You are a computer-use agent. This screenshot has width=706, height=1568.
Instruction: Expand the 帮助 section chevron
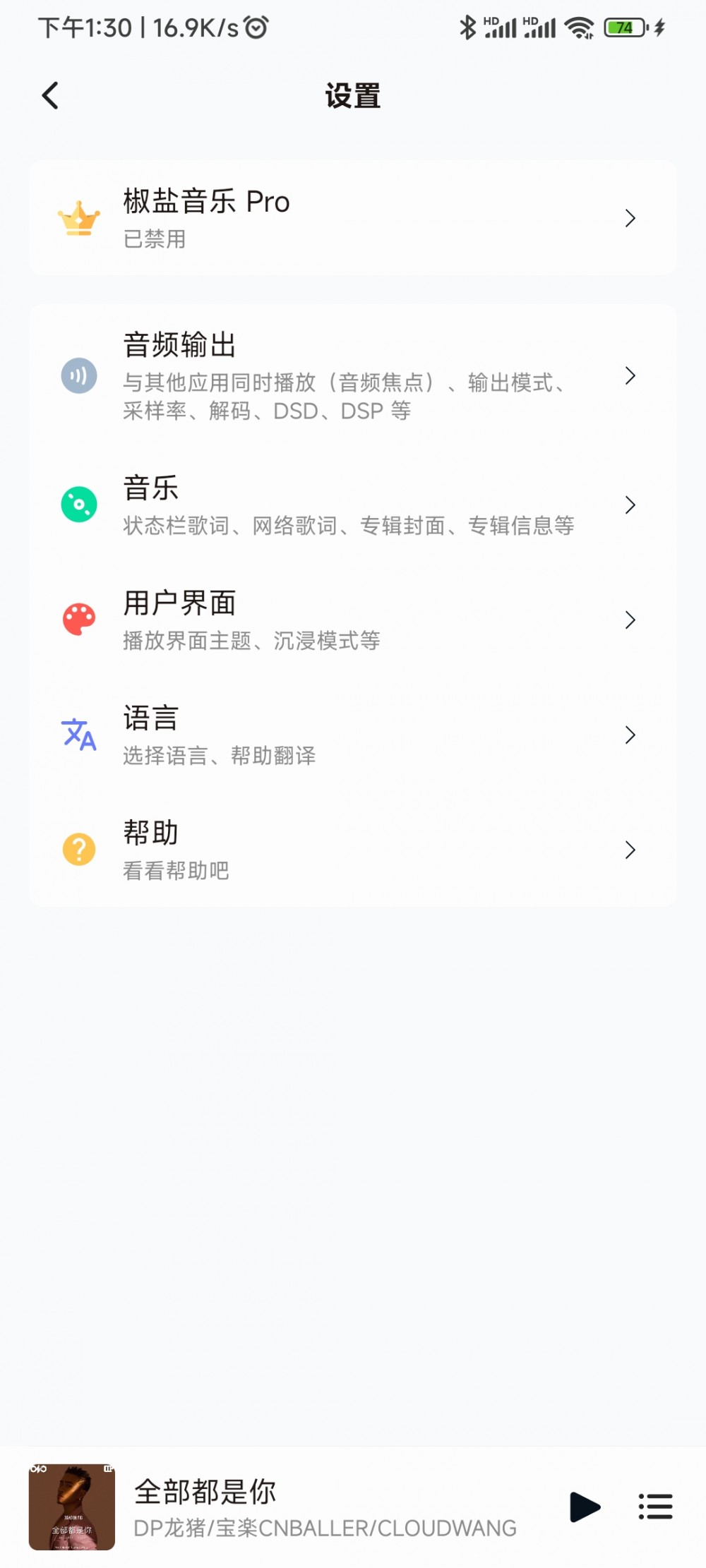point(630,850)
